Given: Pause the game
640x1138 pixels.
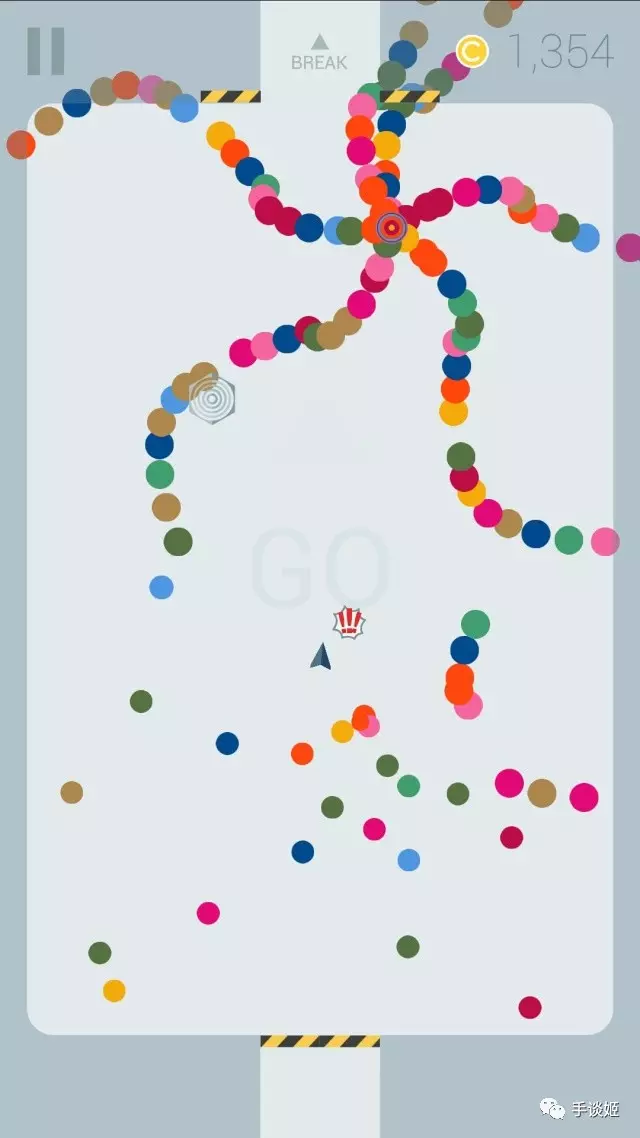Looking at the screenshot, I should (x=45, y=51).
